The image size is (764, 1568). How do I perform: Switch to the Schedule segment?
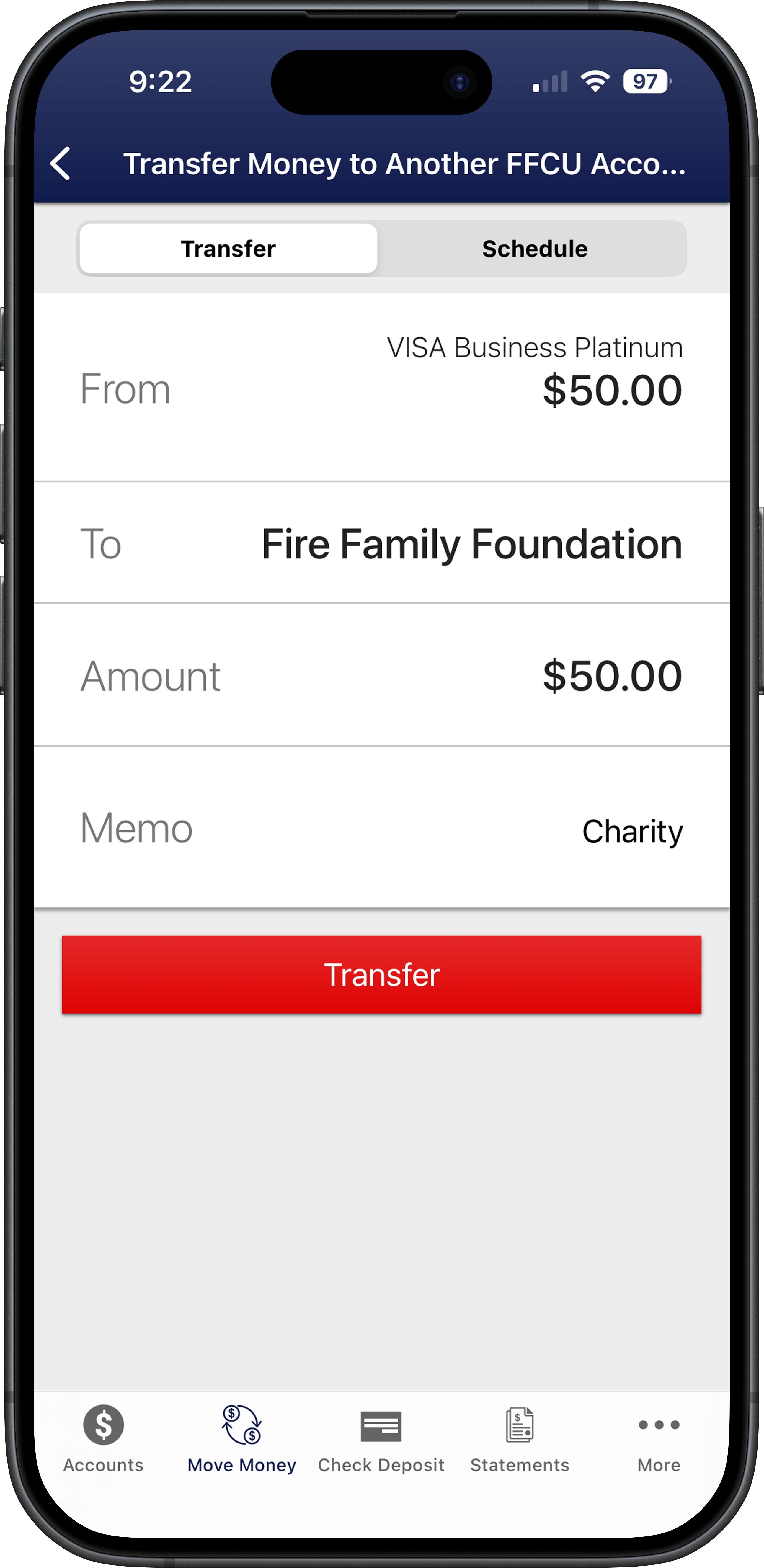click(534, 249)
